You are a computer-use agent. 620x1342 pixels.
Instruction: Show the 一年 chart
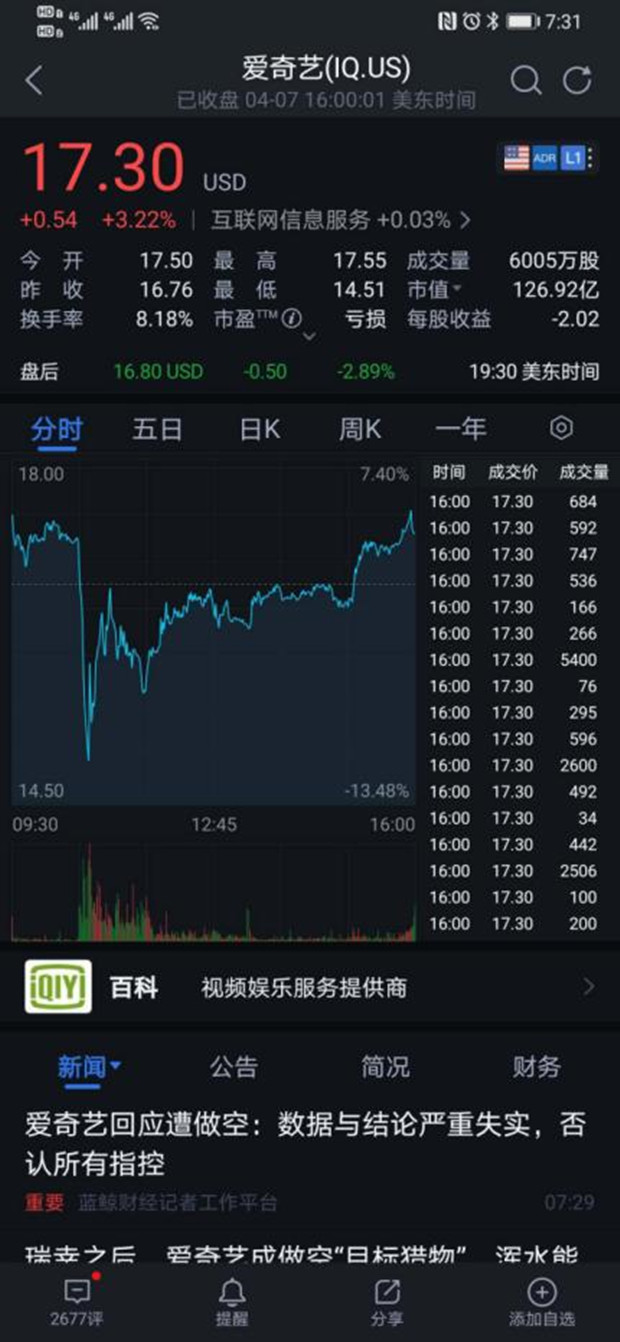coord(461,429)
